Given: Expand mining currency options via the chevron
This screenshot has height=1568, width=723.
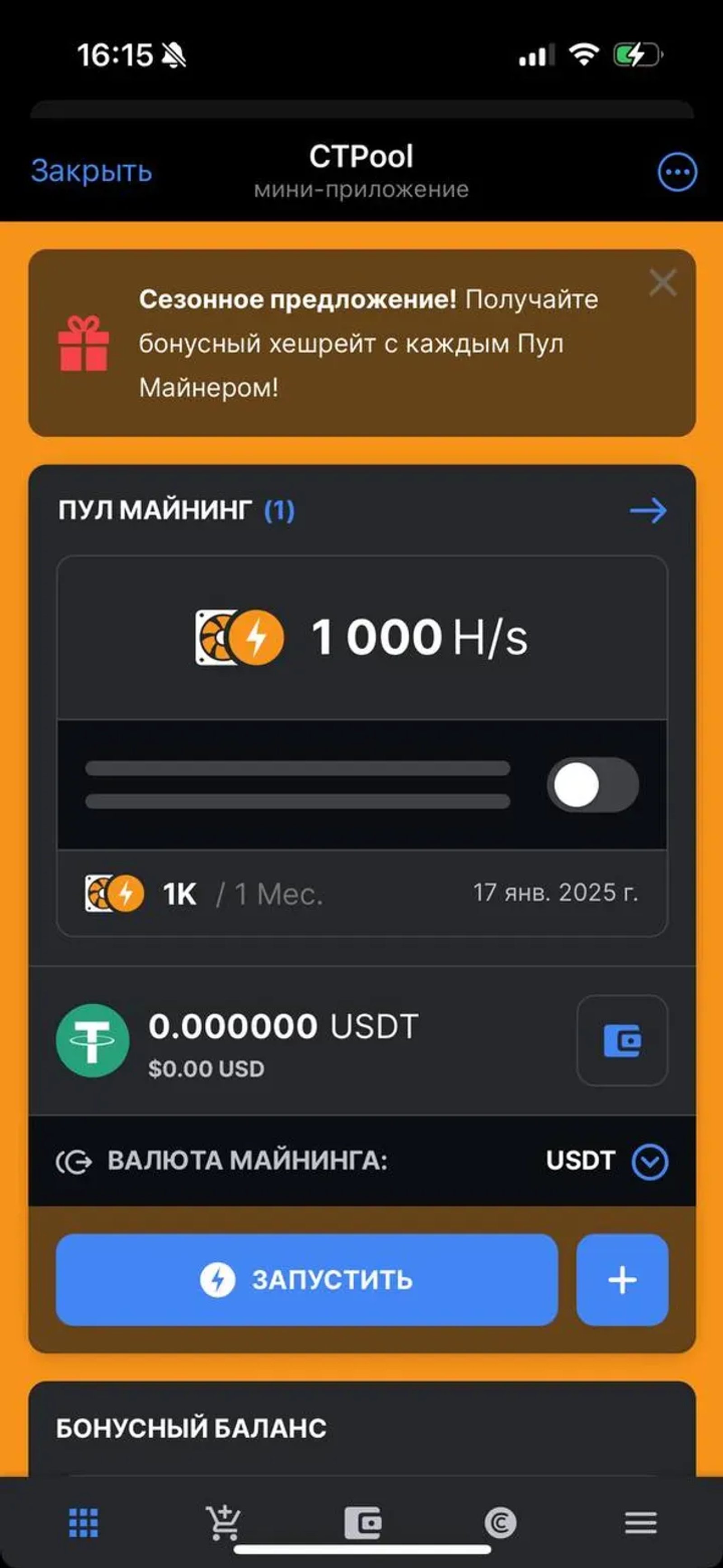Looking at the screenshot, I should [648, 1160].
